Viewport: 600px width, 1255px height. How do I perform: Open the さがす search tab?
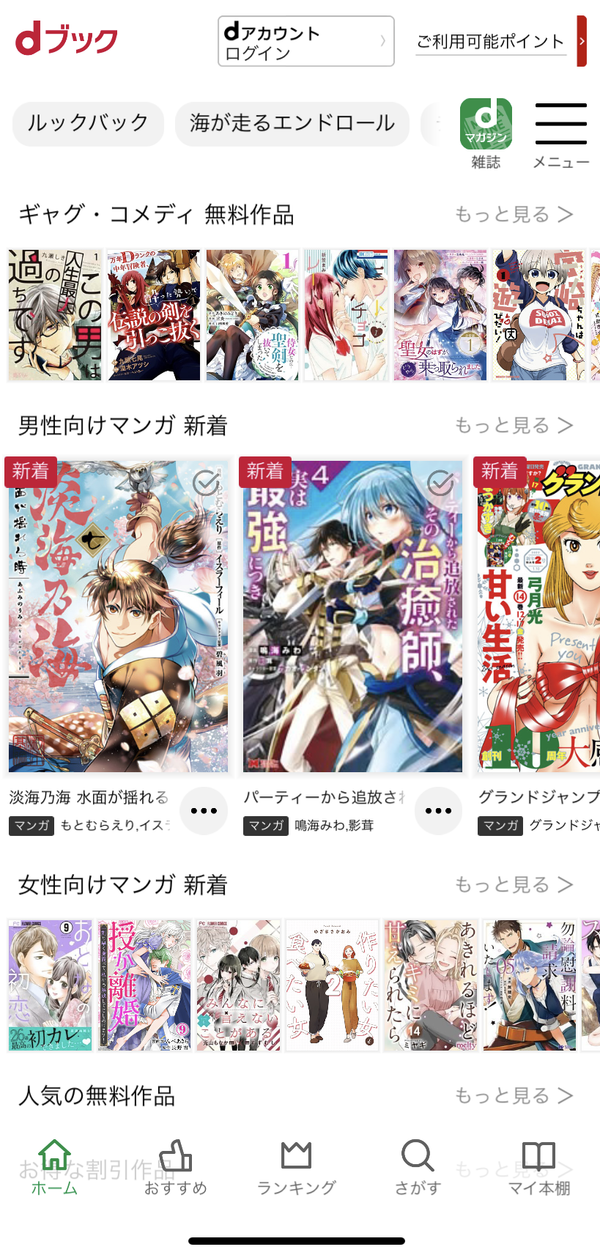[x=418, y=1168]
